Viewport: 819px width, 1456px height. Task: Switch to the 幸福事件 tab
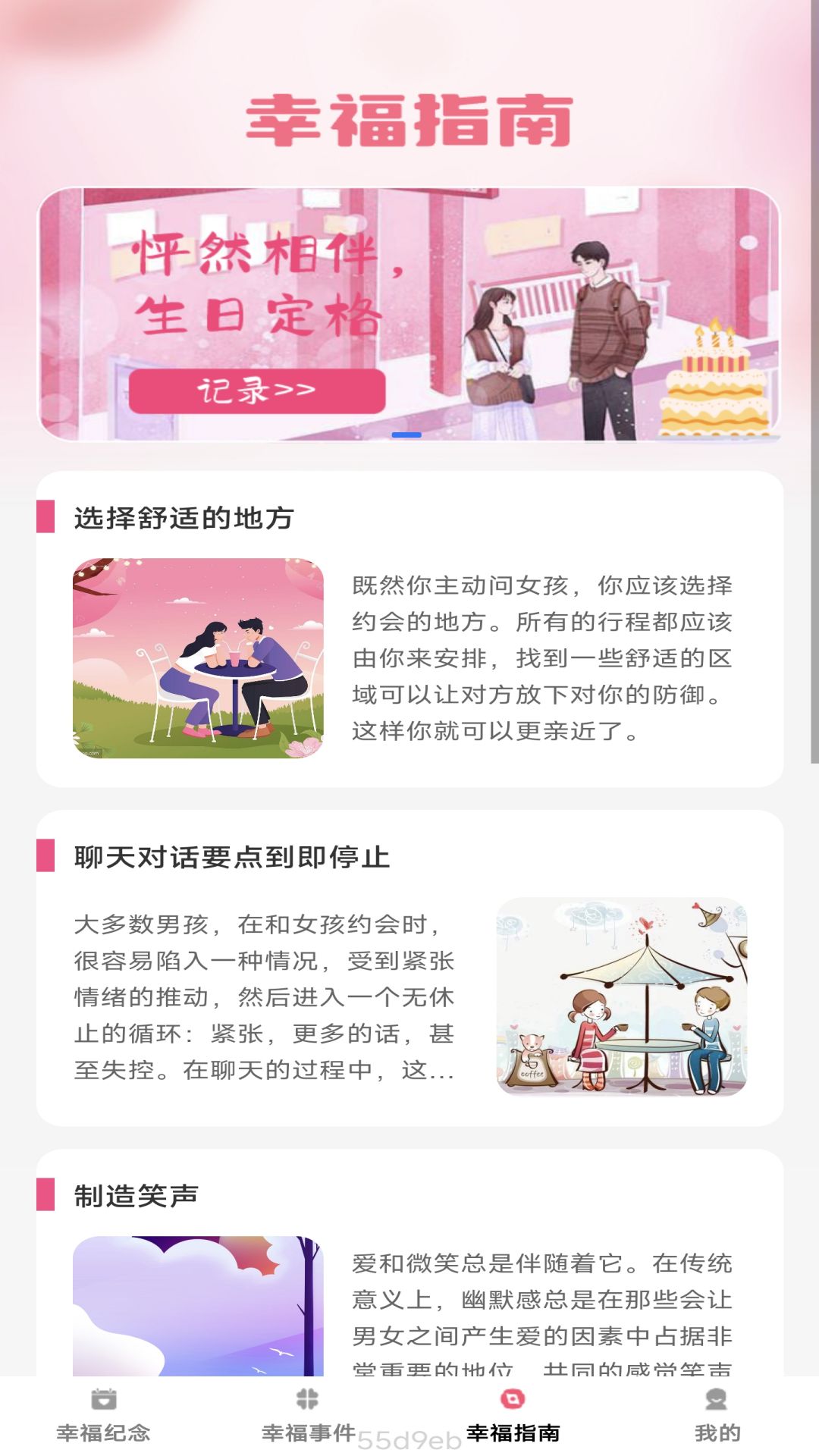pyautogui.click(x=308, y=1415)
